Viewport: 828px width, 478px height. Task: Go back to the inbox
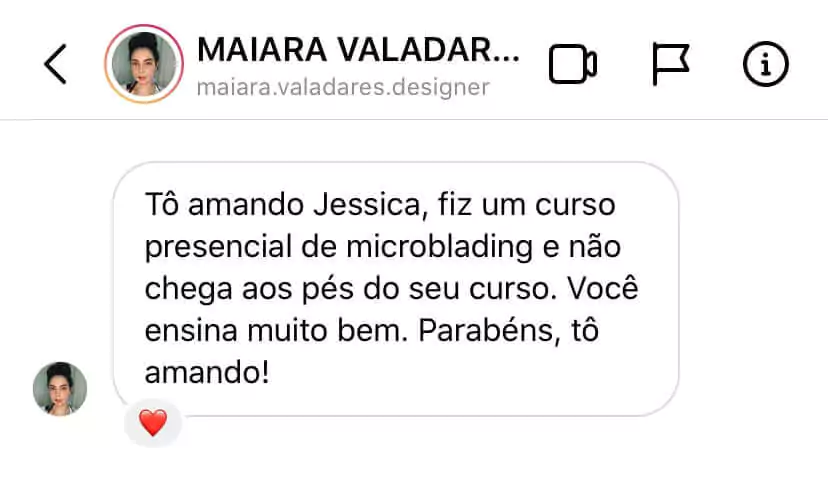(56, 64)
